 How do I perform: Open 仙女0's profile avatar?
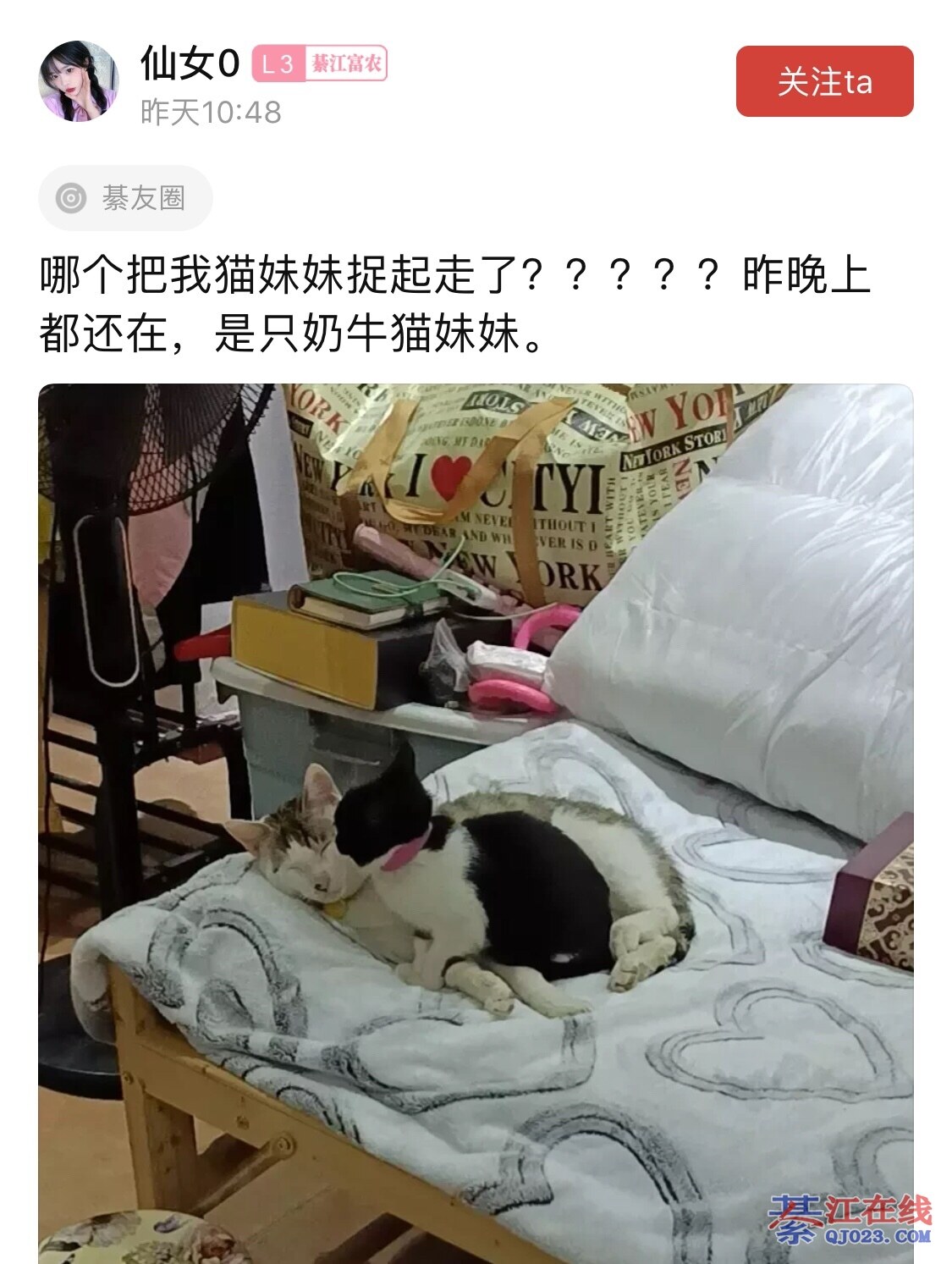[x=79, y=81]
